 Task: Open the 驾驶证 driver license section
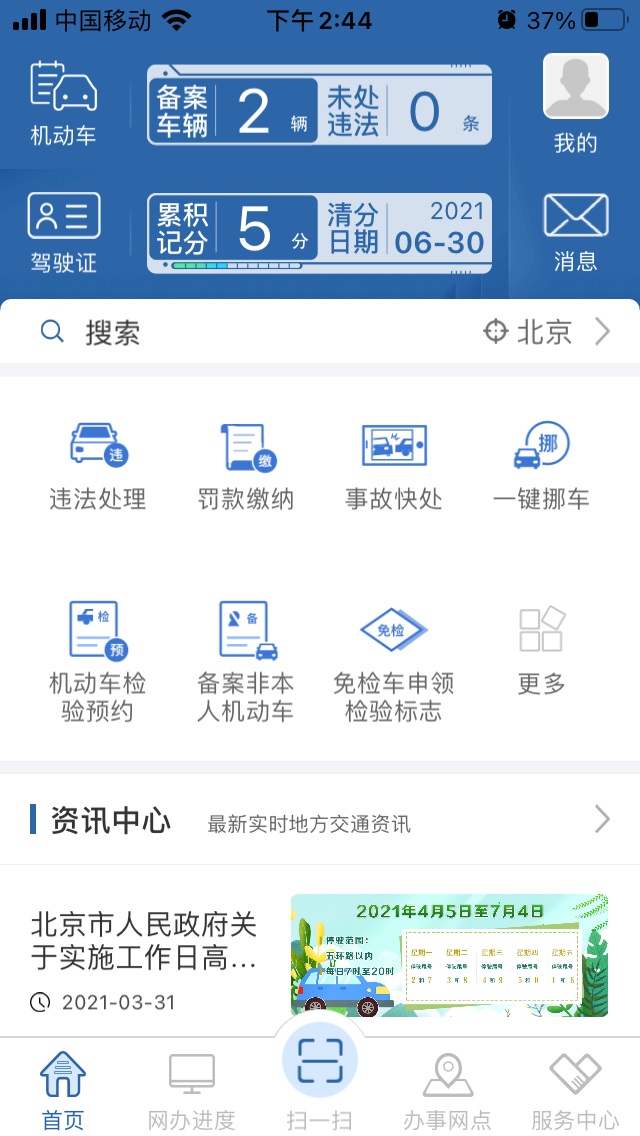point(64,233)
